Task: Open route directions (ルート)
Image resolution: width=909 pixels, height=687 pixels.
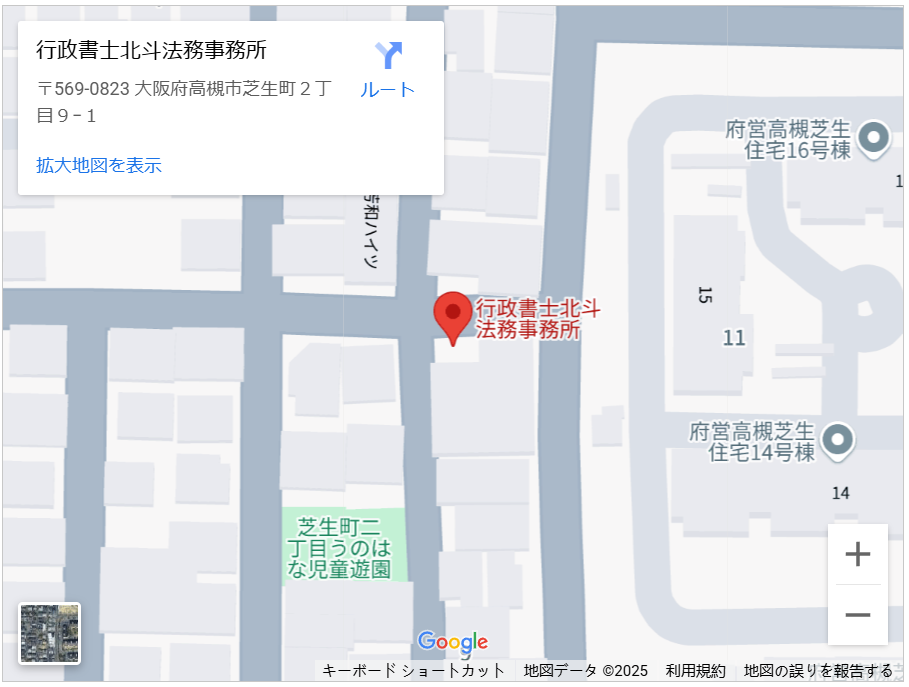Action: (387, 69)
